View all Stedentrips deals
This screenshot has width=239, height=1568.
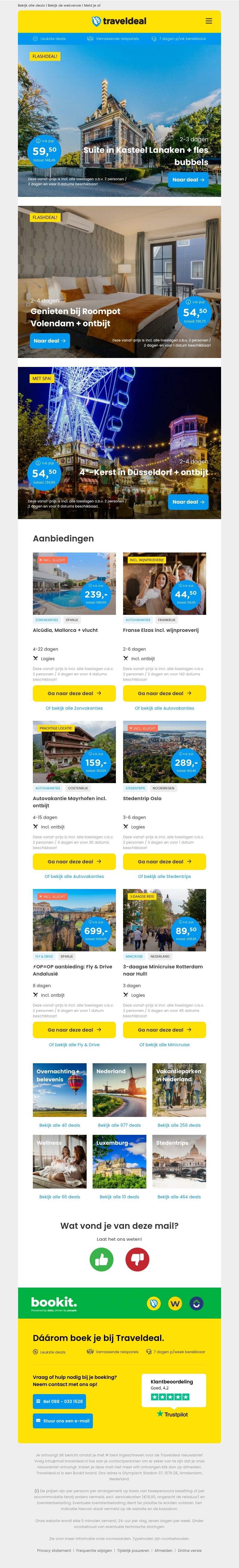(164, 876)
